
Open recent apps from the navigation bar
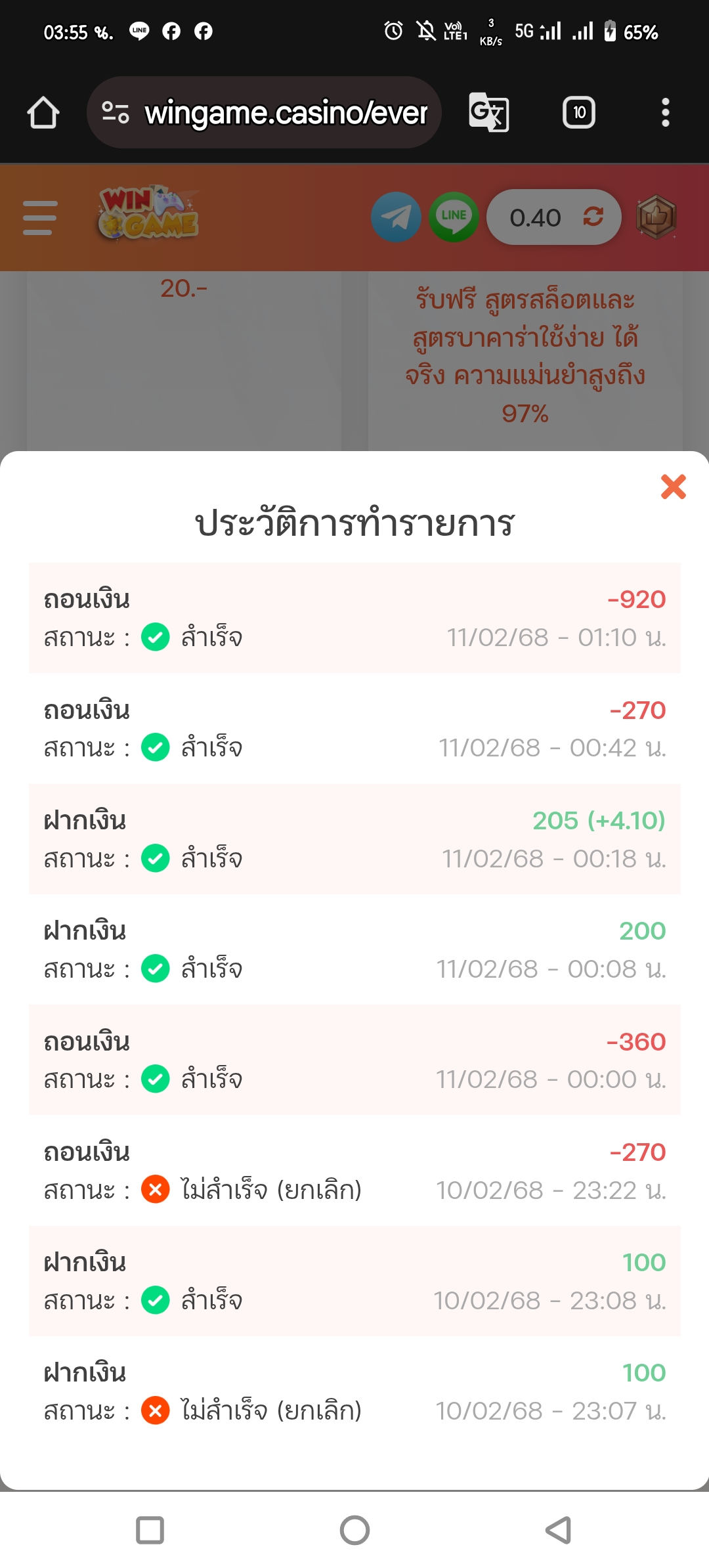(x=150, y=1531)
